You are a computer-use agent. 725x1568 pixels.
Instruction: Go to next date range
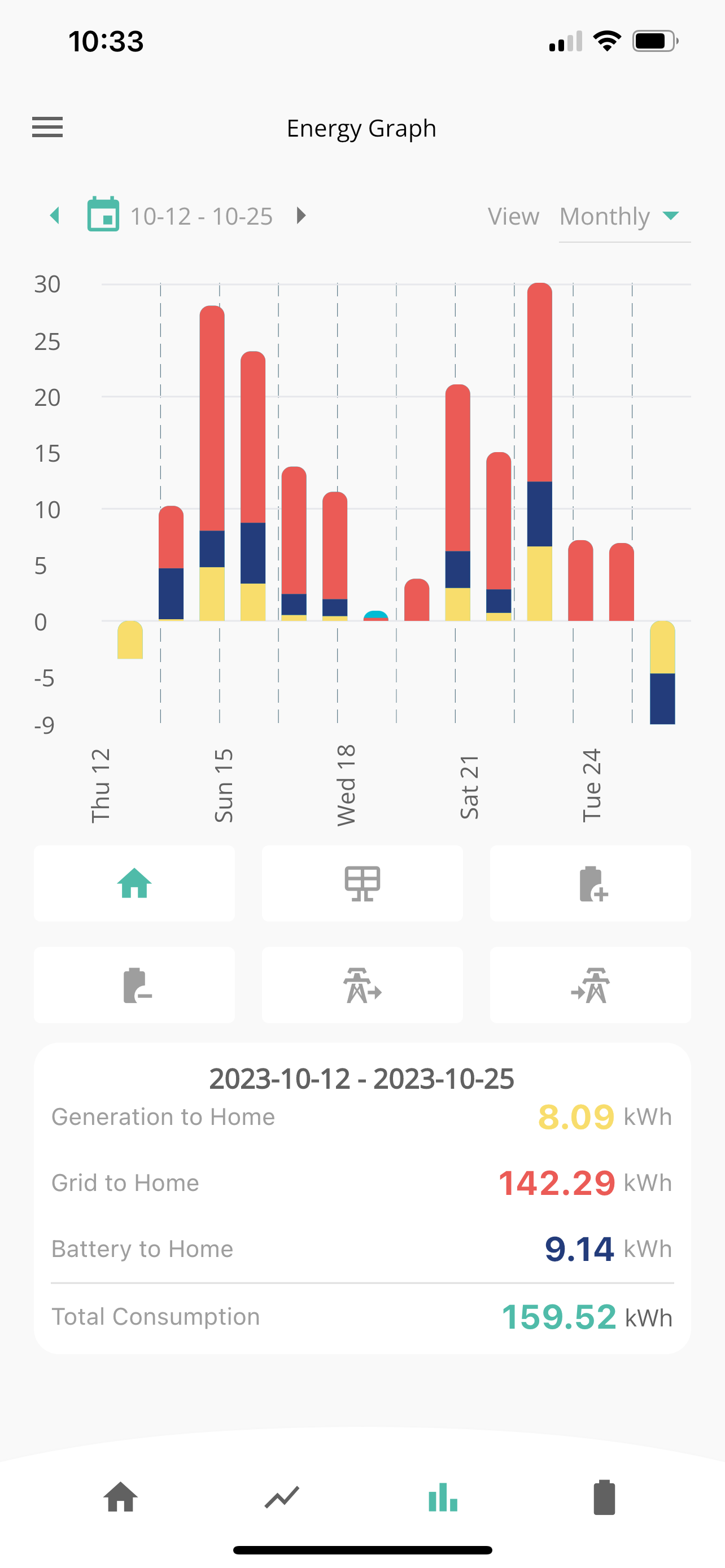pos(301,216)
